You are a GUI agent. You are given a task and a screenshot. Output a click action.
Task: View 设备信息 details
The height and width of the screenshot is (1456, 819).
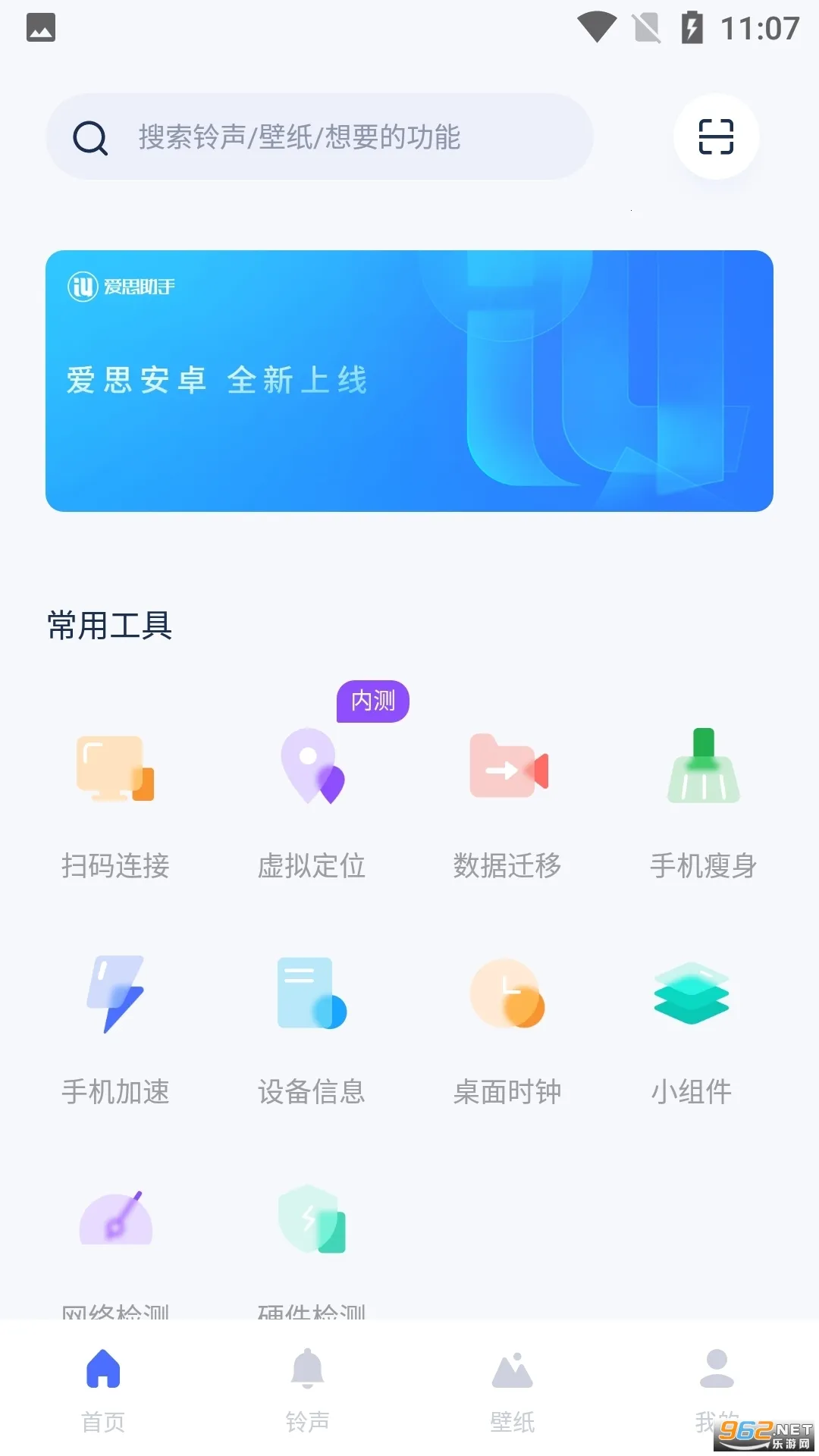[312, 1030]
